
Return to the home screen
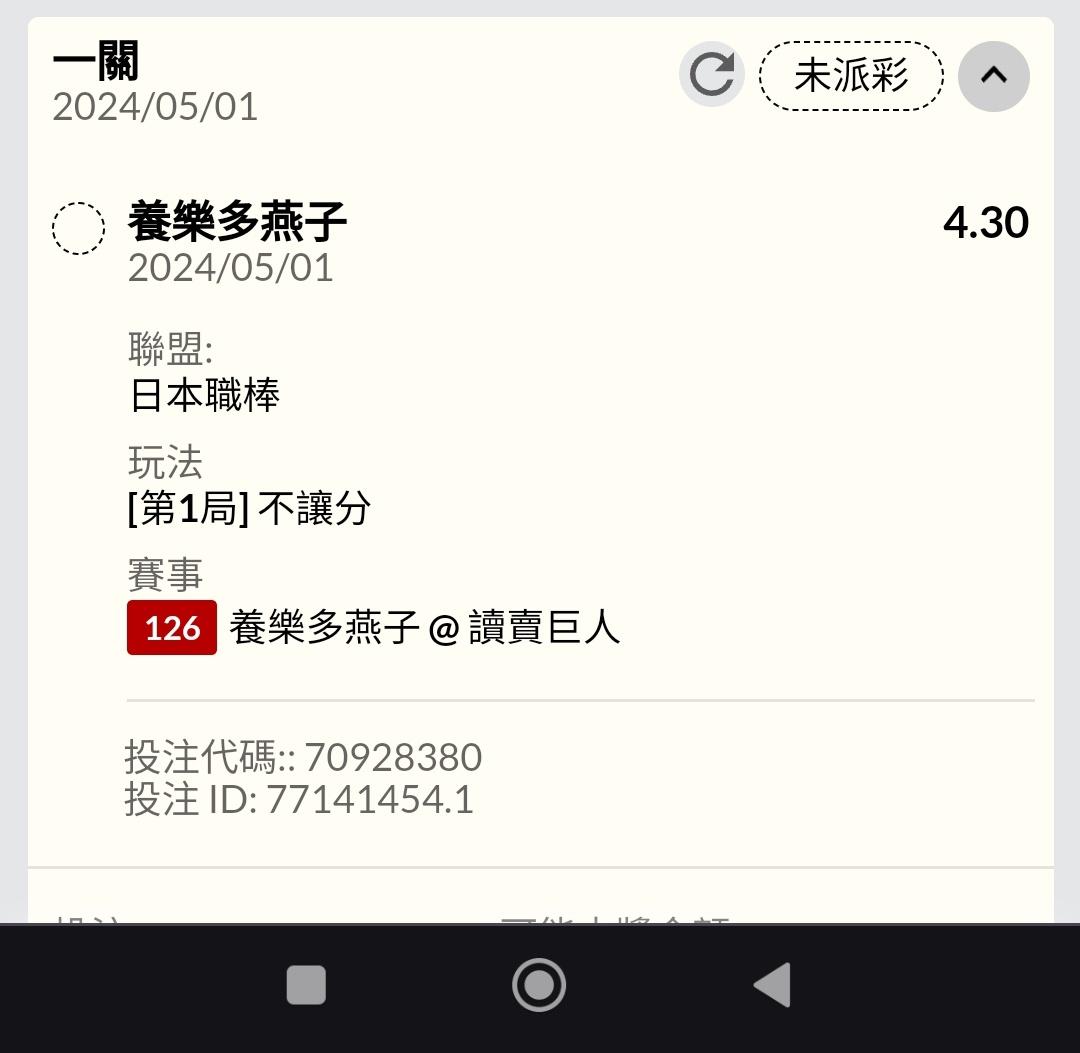539,985
